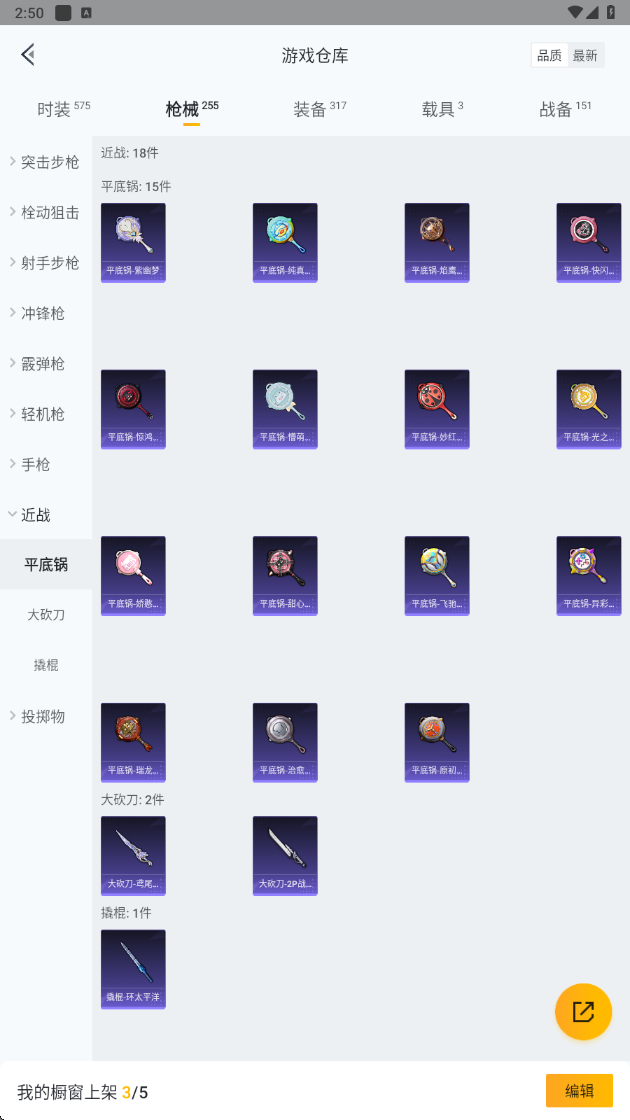Open the 撬棍-环太平洋 item
This screenshot has width=630, height=1120.
click(133, 969)
